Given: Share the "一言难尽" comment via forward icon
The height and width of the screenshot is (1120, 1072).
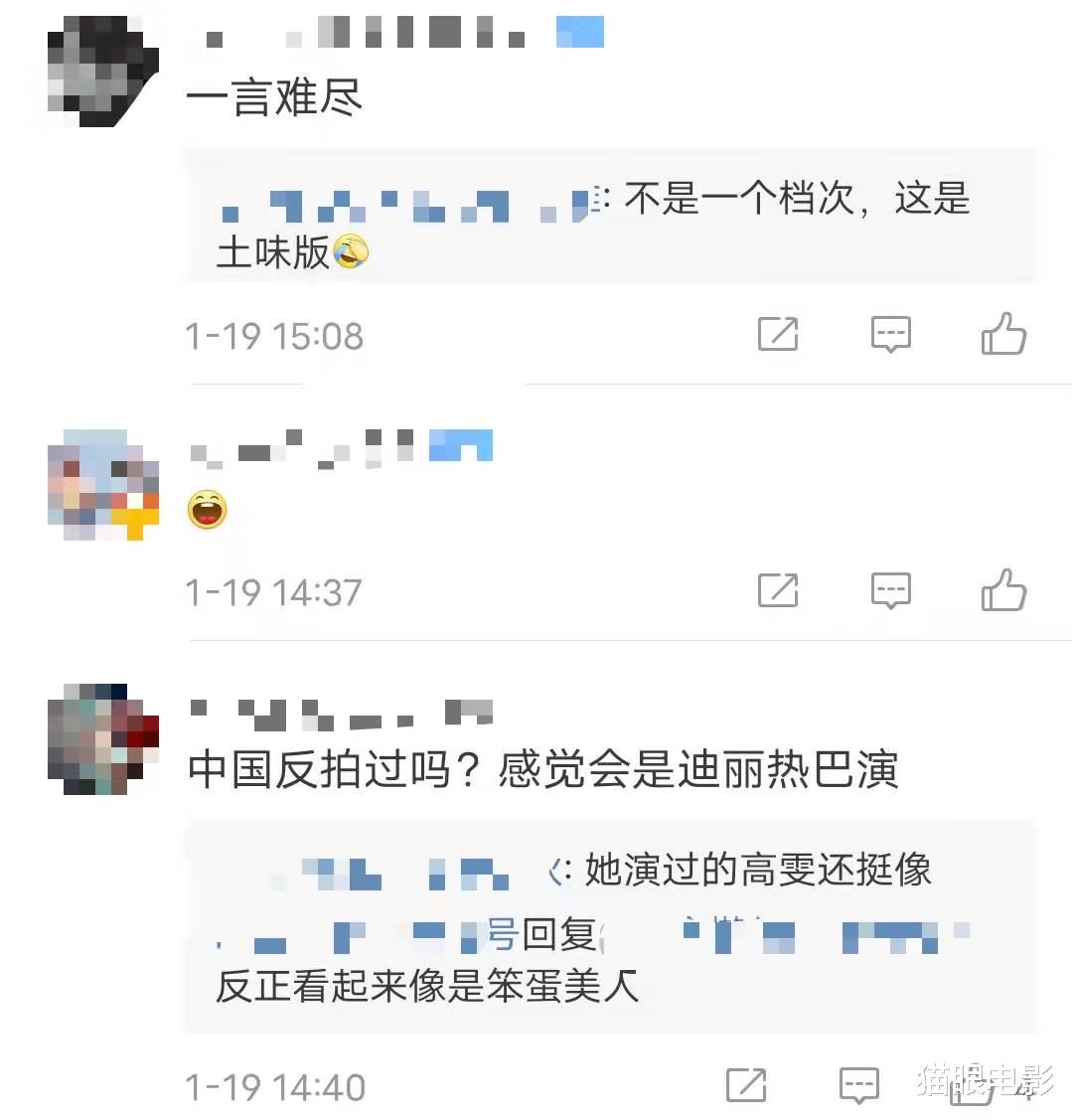Looking at the screenshot, I should tap(780, 335).
